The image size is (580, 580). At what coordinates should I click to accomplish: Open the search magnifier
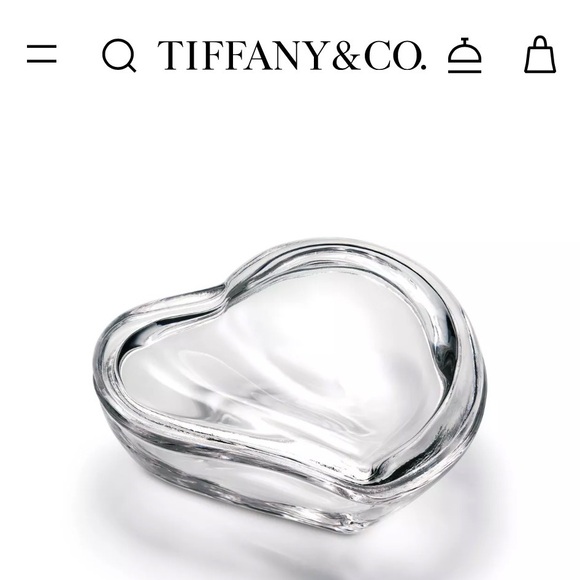[x=119, y=55]
